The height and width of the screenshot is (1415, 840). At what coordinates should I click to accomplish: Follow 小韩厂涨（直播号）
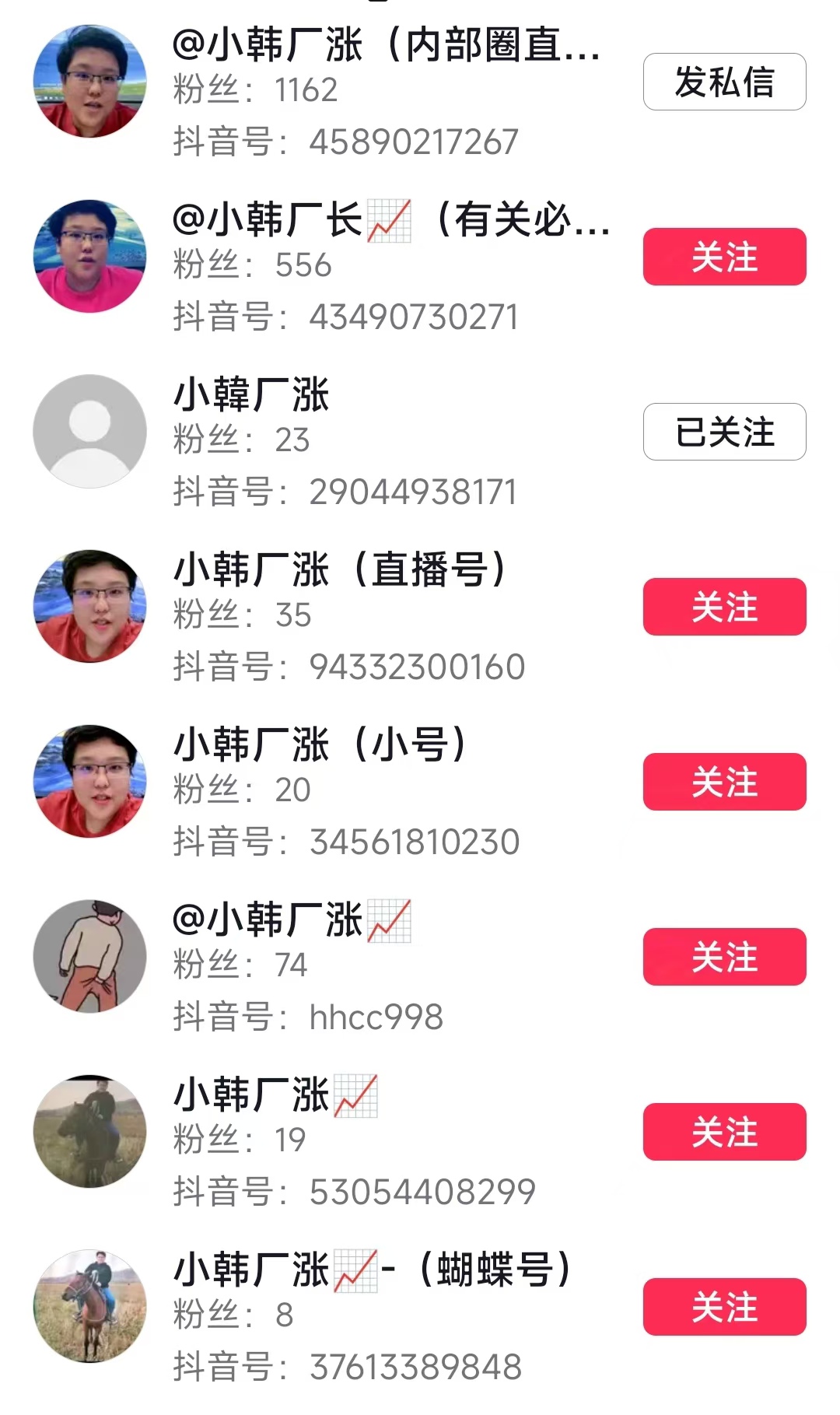tap(724, 607)
